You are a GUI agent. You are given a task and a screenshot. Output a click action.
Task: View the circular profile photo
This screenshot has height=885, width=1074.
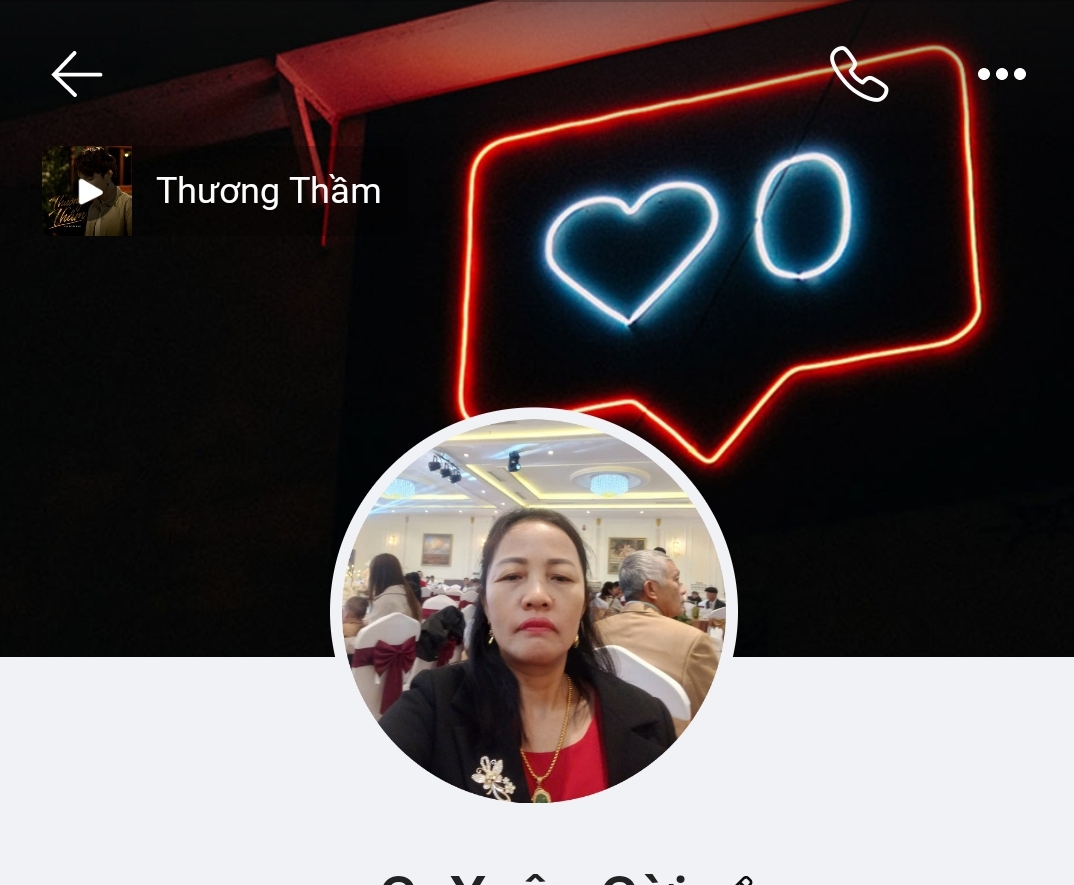click(534, 606)
